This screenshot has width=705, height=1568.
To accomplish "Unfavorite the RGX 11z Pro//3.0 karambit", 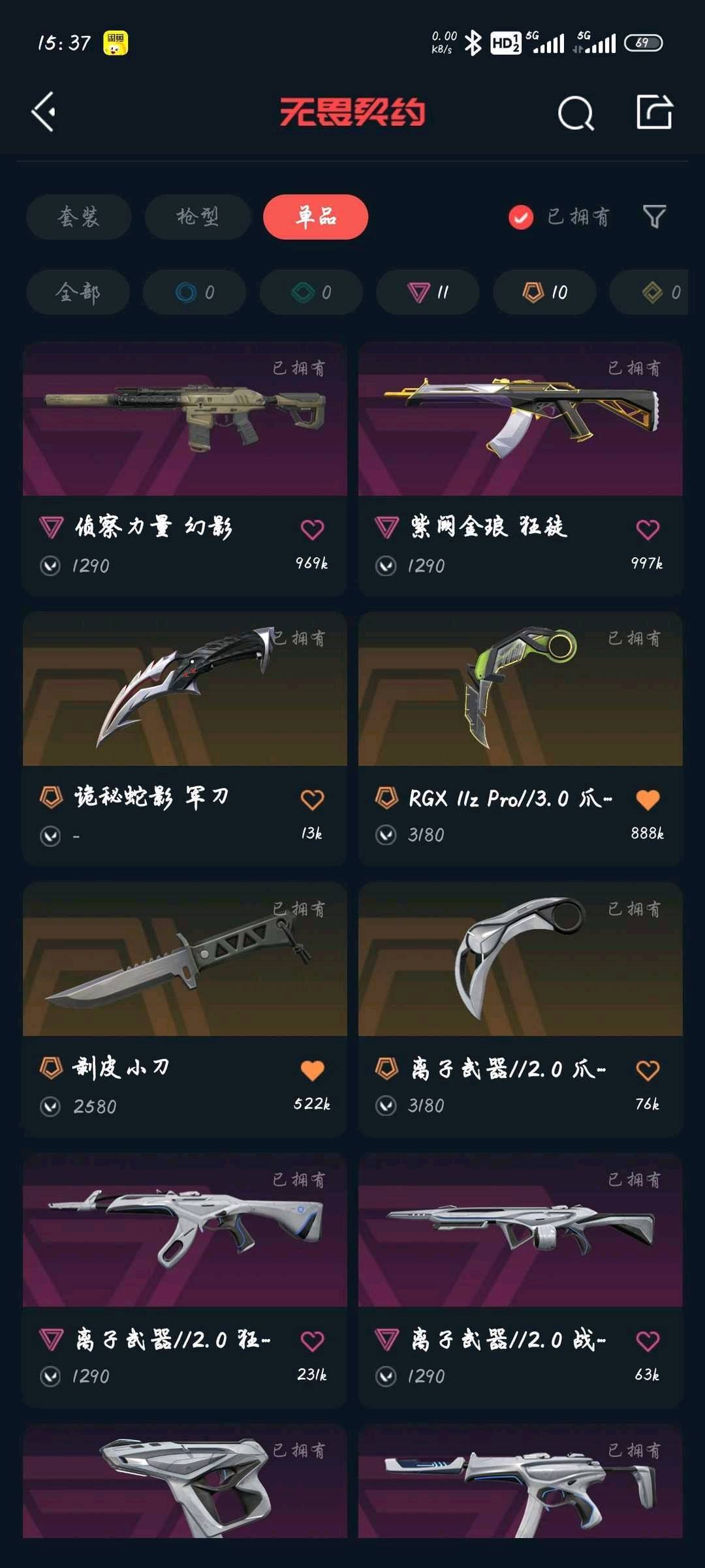I will (648, 799).
